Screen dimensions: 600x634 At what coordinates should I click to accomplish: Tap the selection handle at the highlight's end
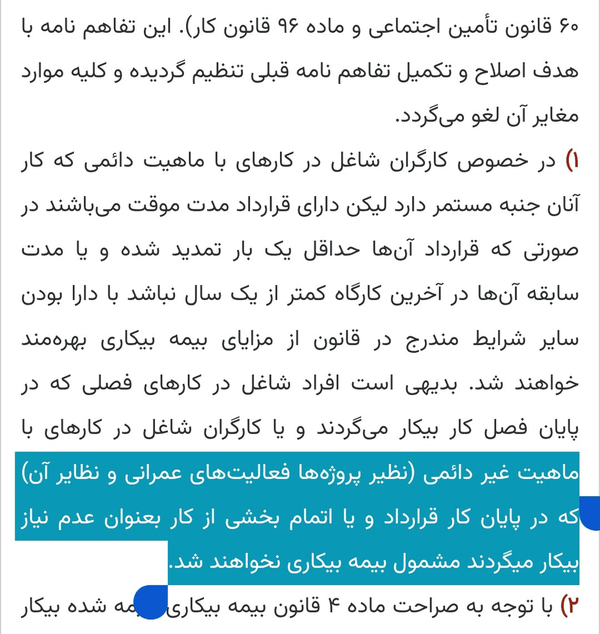(150, 602)
